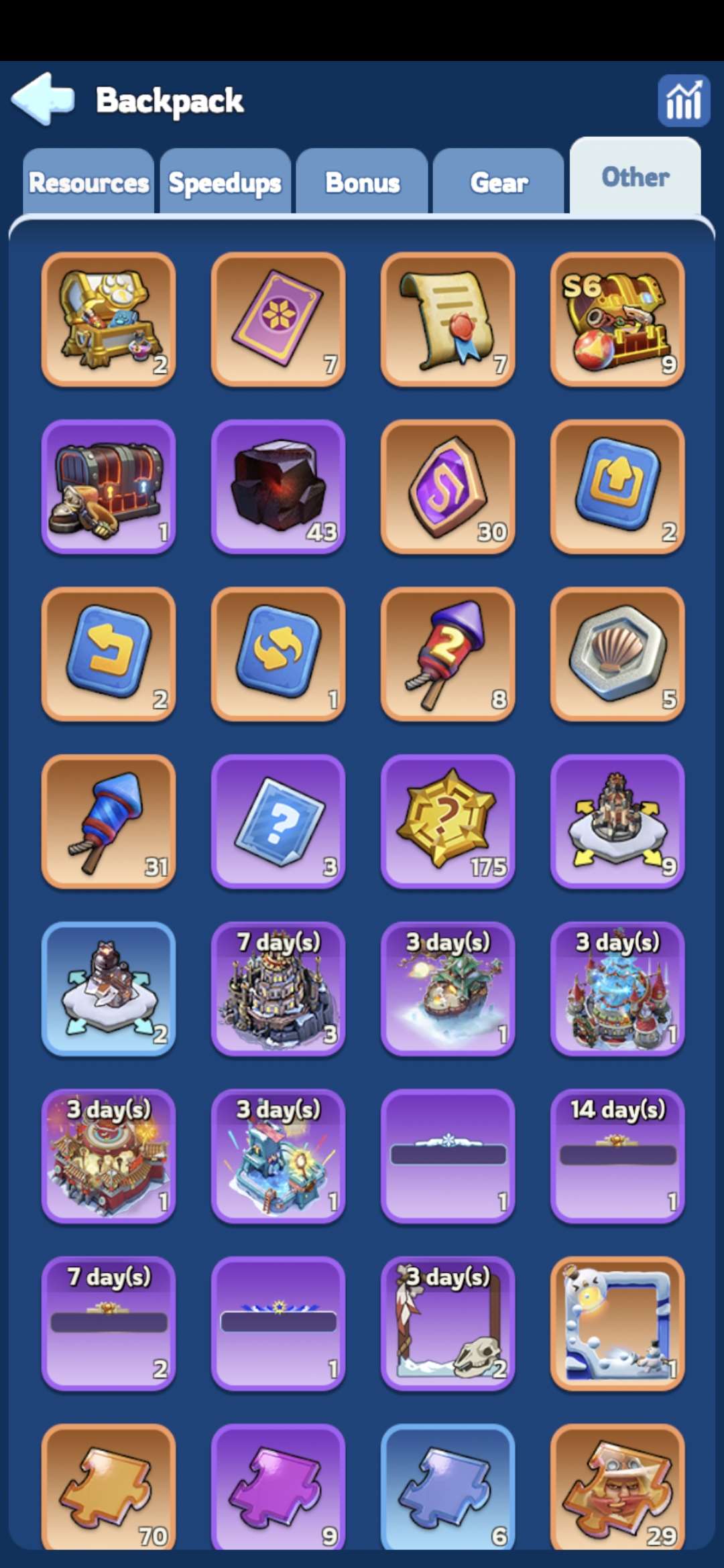The width and height of the screenshot is (724, 1568).
Task: Select the Other tab
Action: 635,177
